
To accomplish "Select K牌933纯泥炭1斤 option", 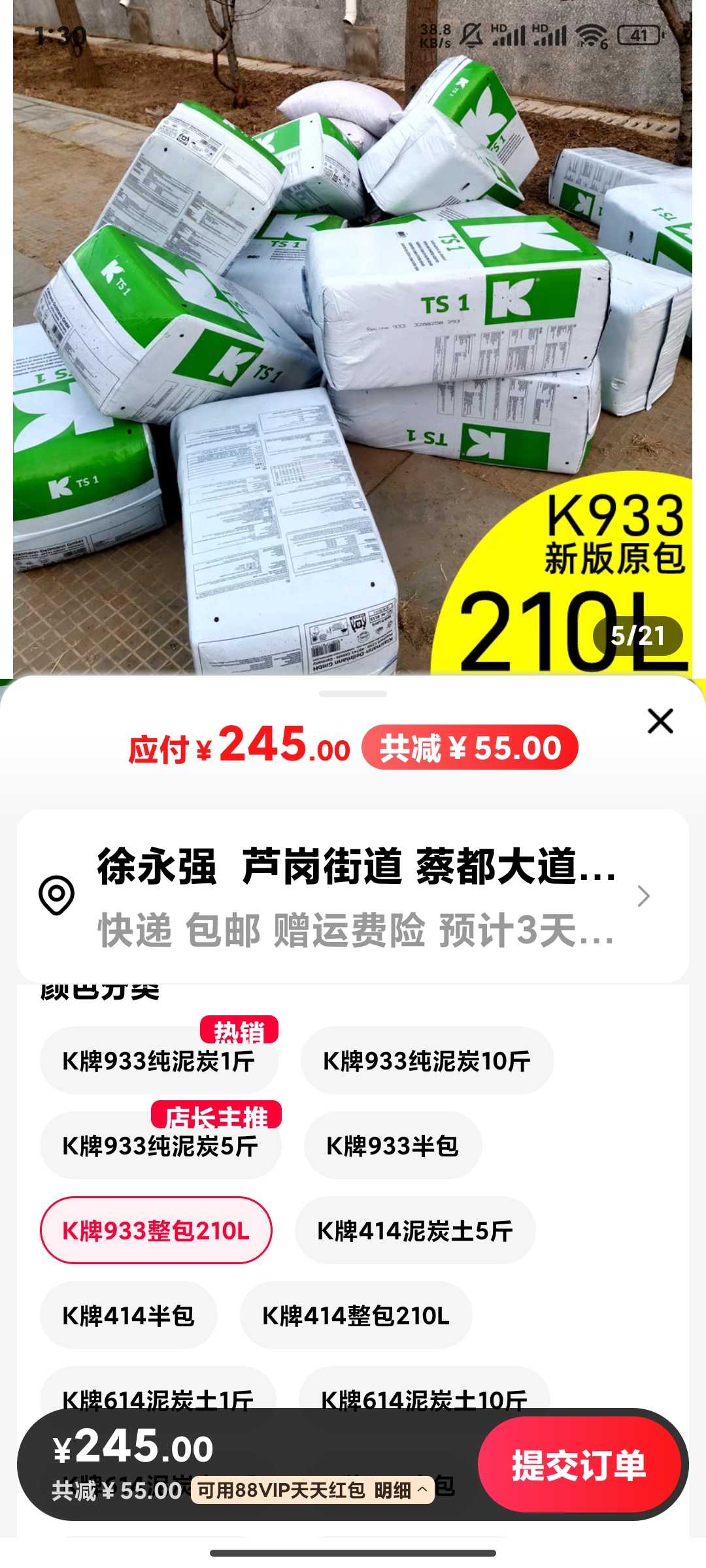I will tap(159, 1061).
